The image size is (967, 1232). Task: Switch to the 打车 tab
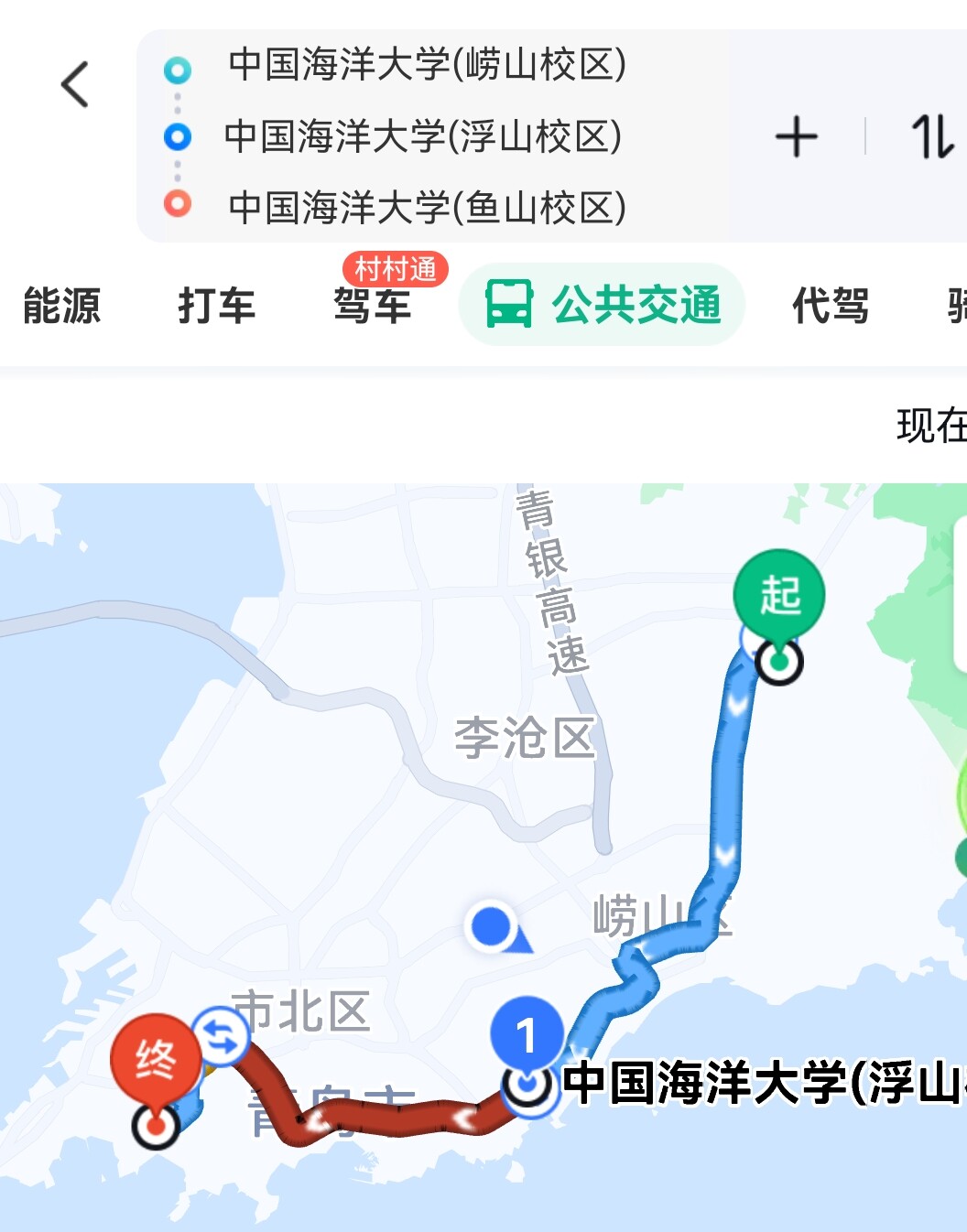(216, 306)
